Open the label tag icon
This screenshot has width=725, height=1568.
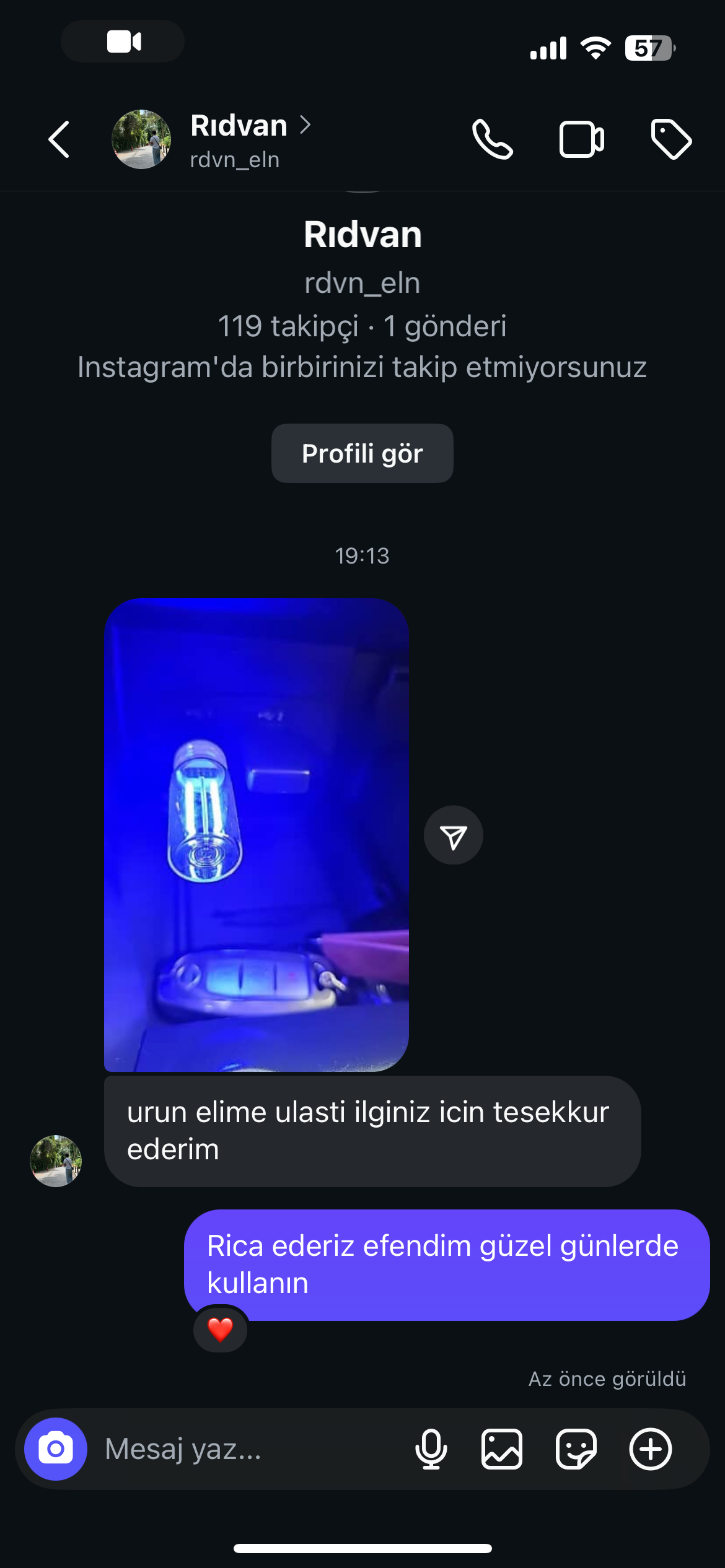pyautogui.click(x=671, y=139)
